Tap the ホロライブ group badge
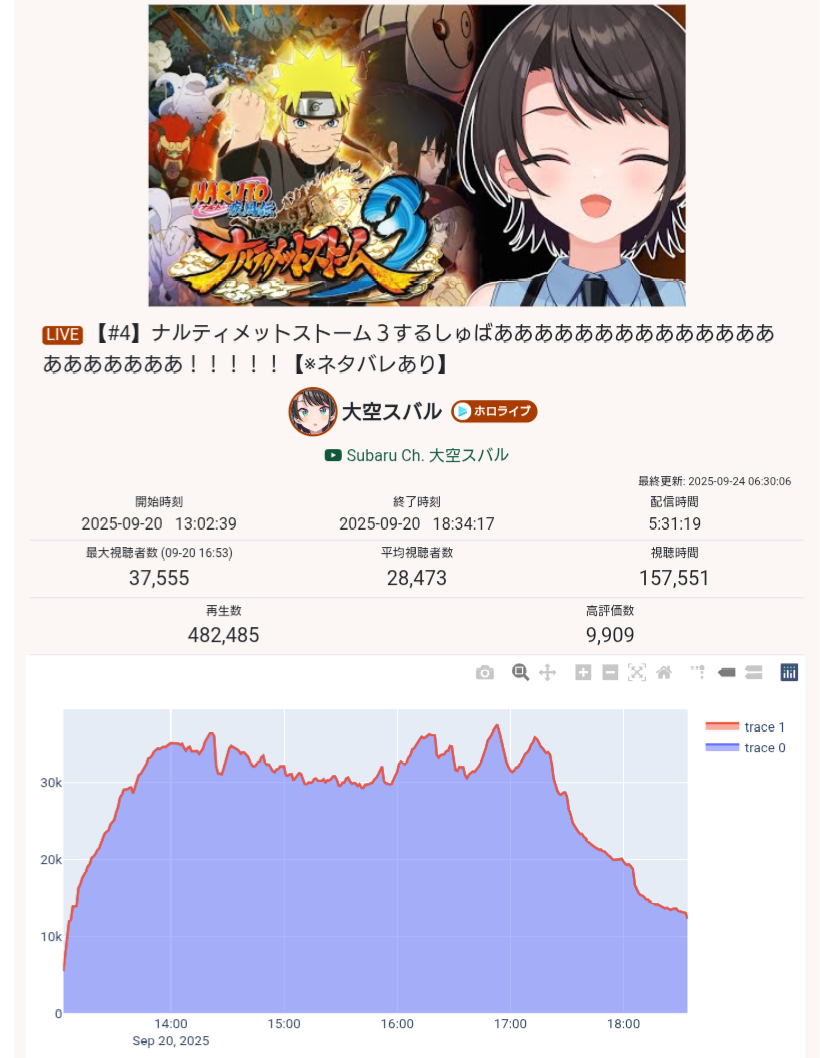 pos(494,411)
